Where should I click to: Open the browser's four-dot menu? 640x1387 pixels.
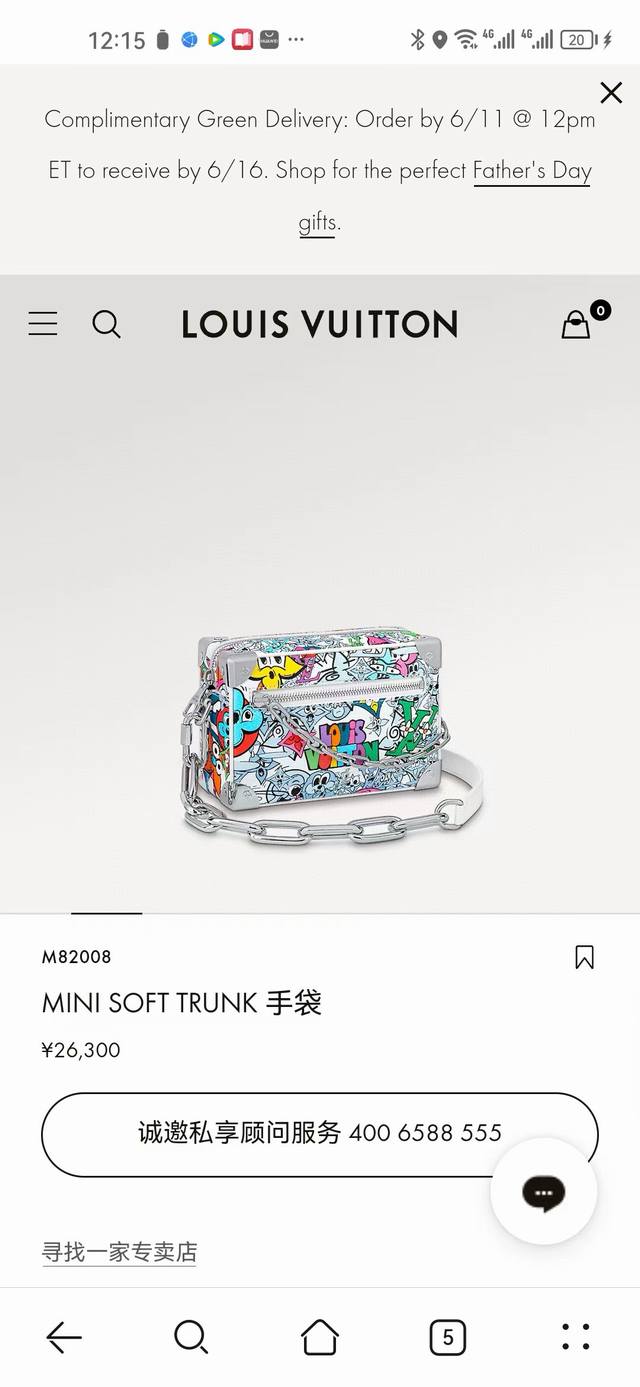pyautogui.click(x=575, y=1337)
